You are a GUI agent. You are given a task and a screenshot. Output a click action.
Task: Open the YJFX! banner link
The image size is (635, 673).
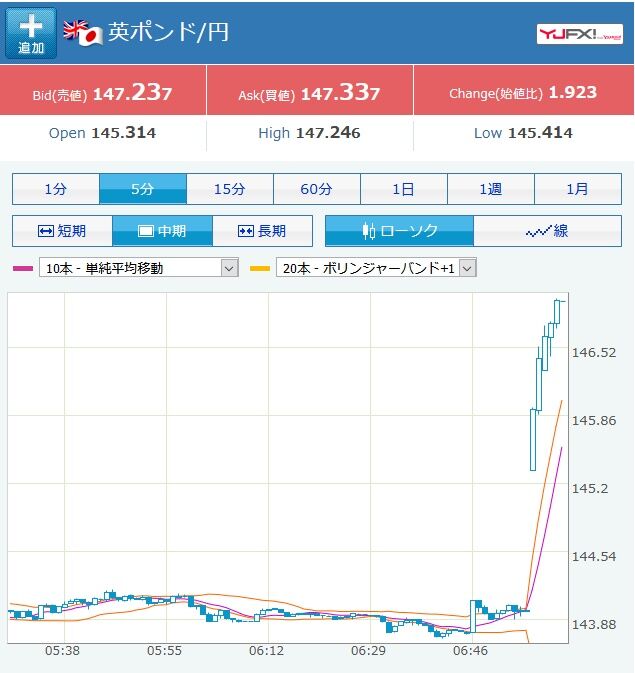pos(580,34)
